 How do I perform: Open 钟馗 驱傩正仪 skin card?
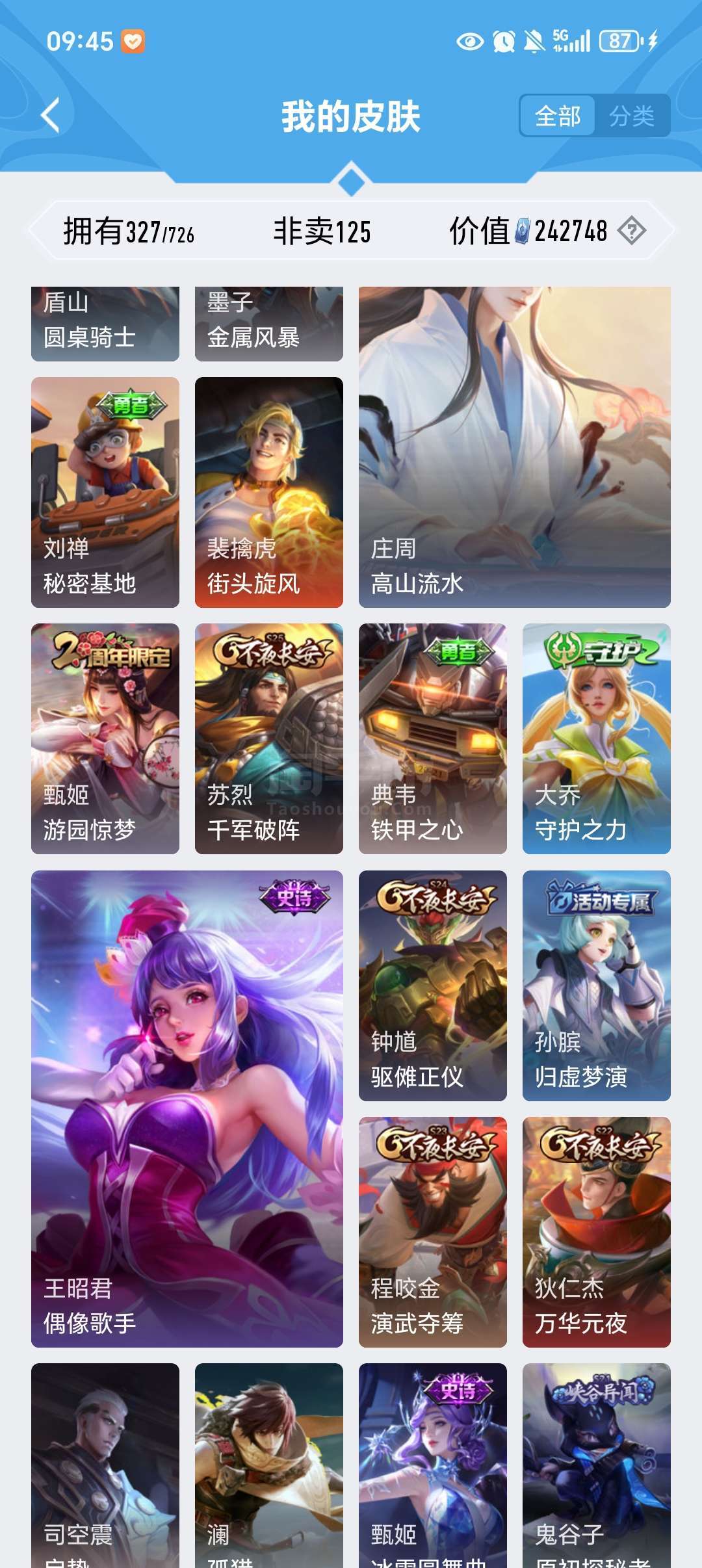coord(433,986)
